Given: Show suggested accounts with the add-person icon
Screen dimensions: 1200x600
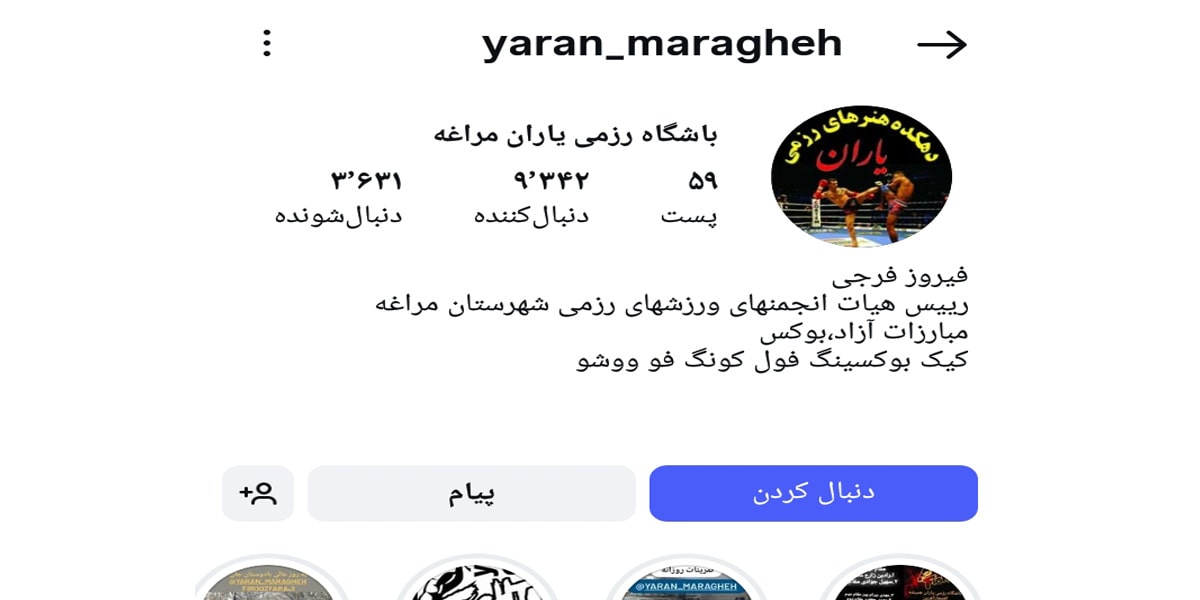Looking at the screenshot, I should pos(258,493).
